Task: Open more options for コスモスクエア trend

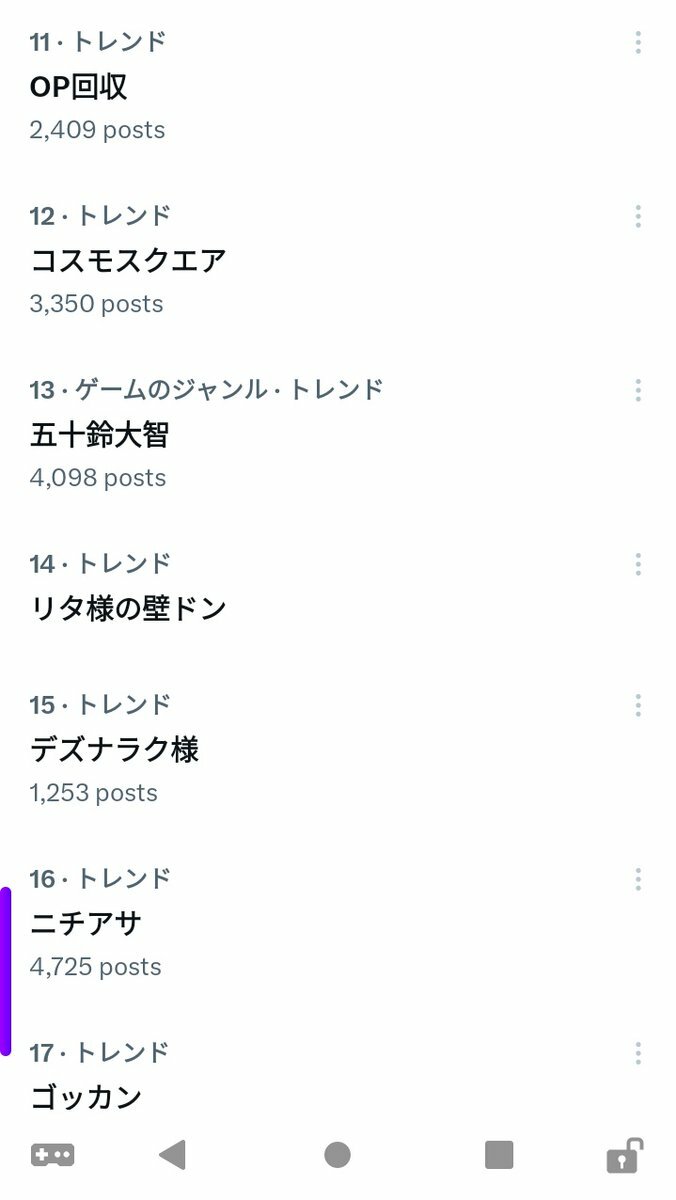Action: coord(638,217)
